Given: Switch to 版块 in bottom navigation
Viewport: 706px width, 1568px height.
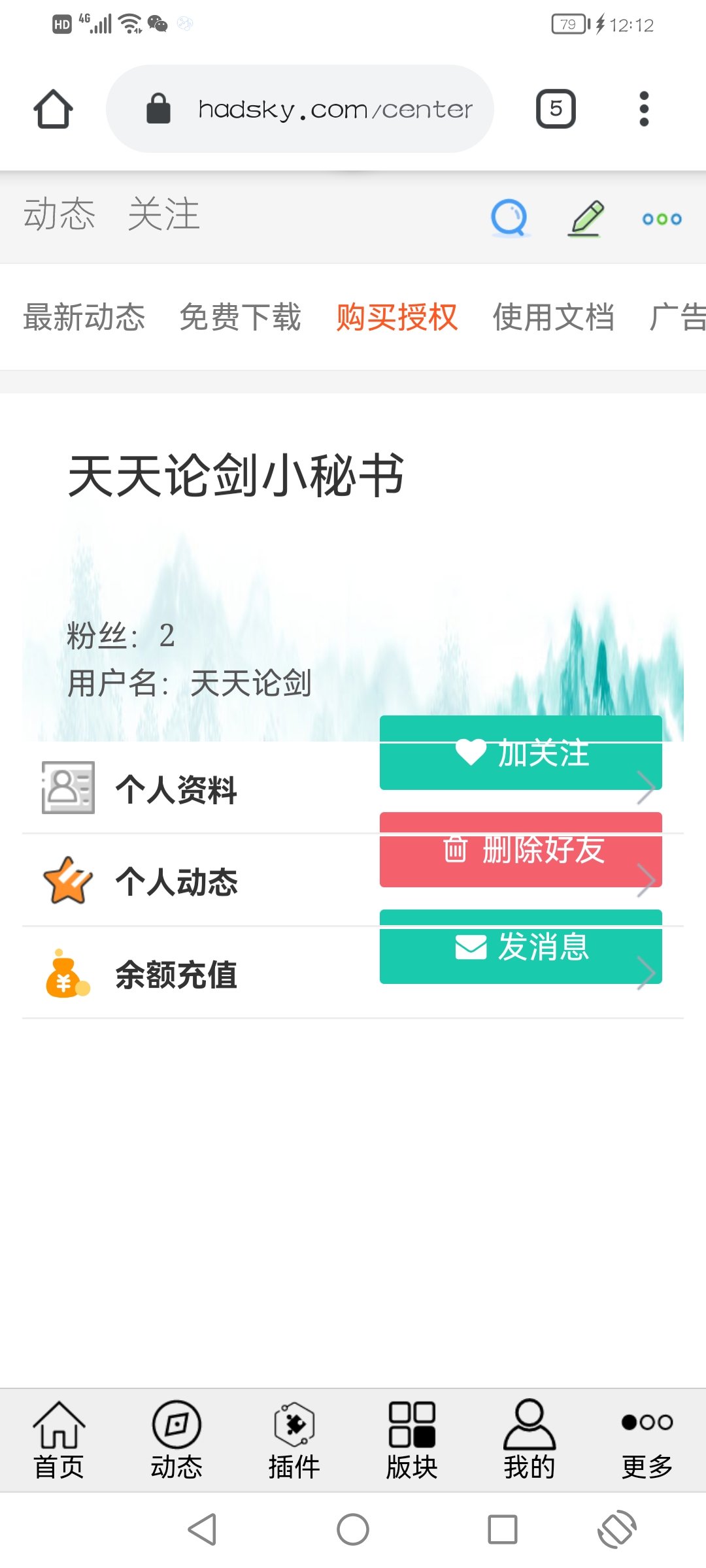Looking at the screenshot, I should pyautogui.click(x=412, y=1441).
